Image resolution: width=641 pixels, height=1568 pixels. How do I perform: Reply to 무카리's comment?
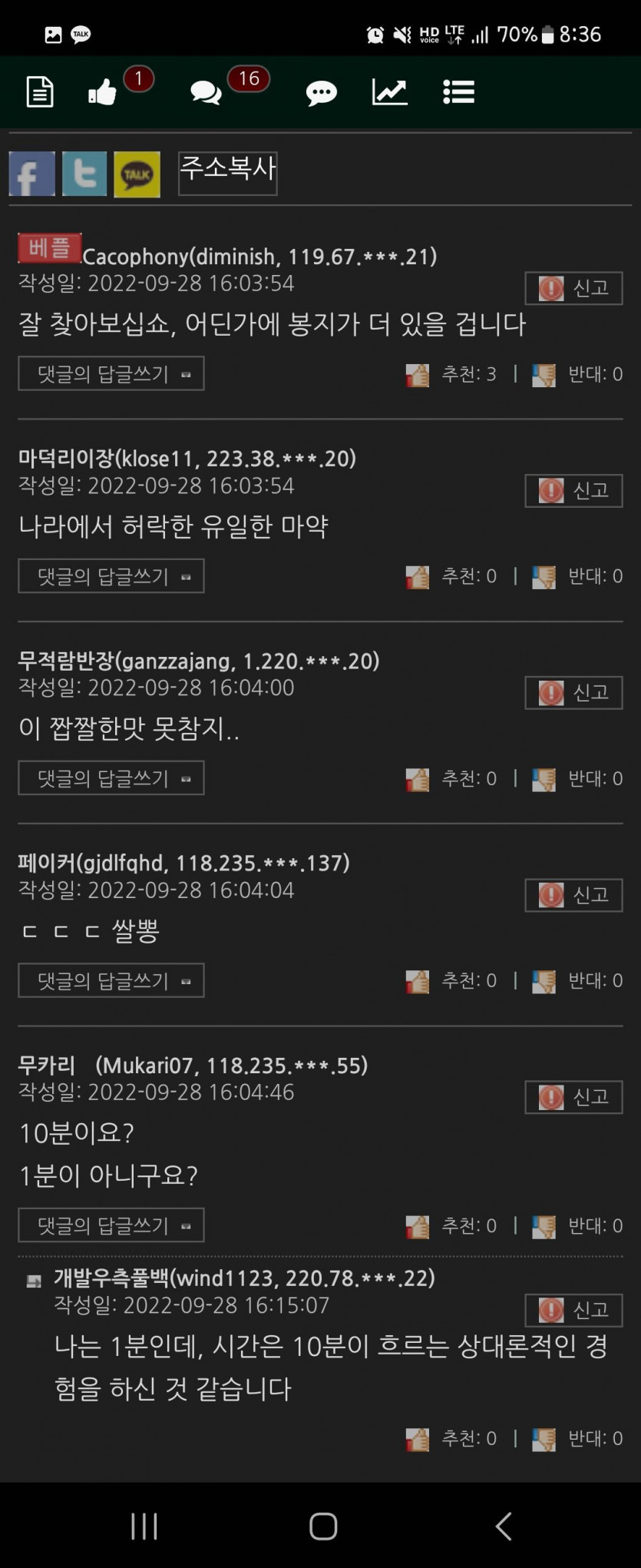[x=111, y=1225]
